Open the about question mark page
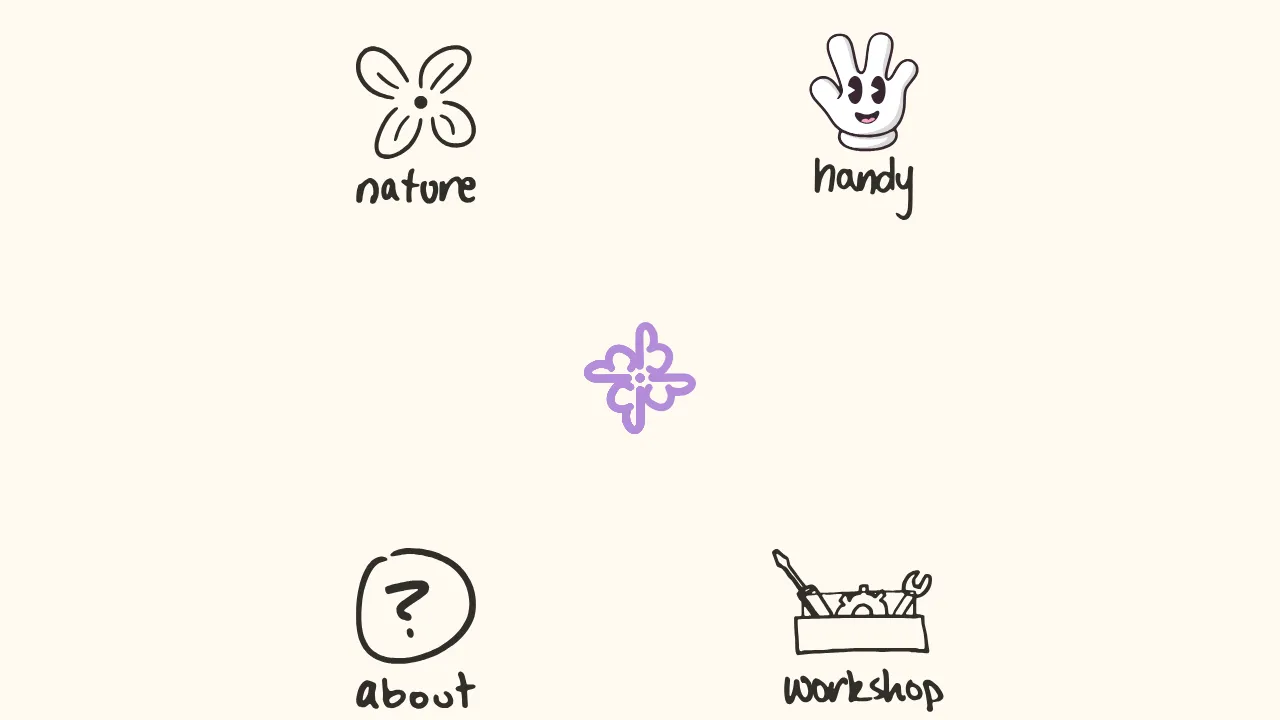The height and width of the screenshot is (720, 1280). (415, 606)
